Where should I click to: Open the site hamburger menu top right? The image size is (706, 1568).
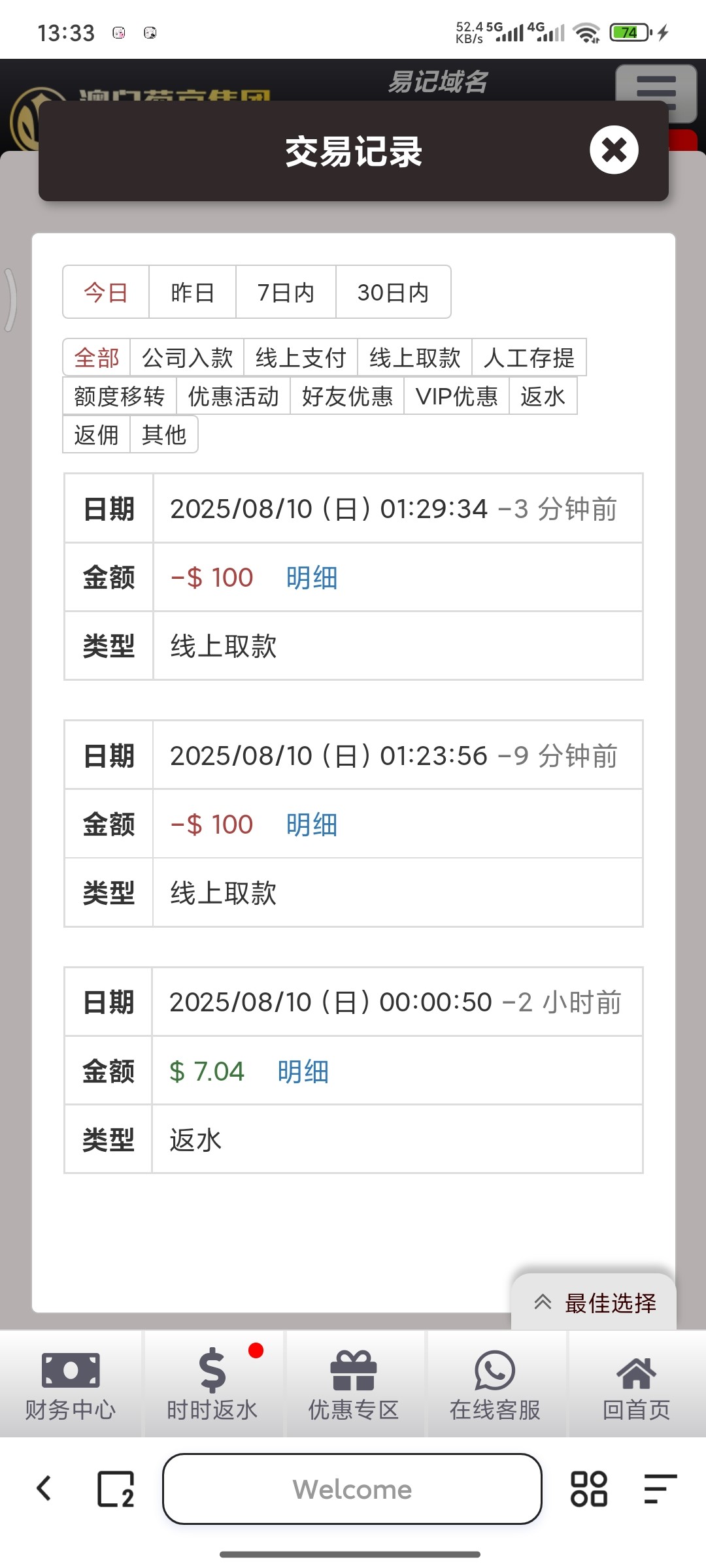tap(657, 91)
